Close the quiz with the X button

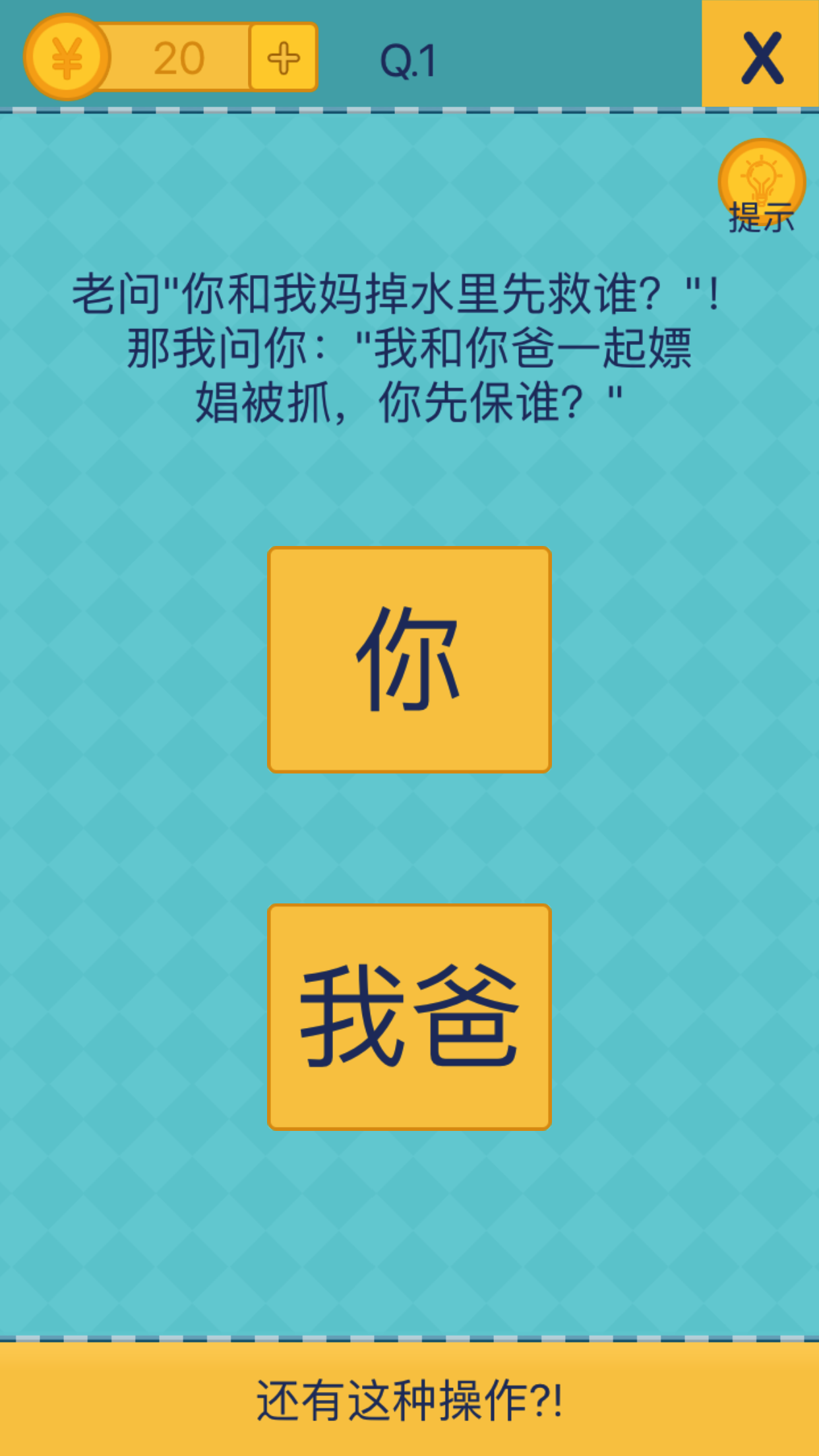point(760,55)
